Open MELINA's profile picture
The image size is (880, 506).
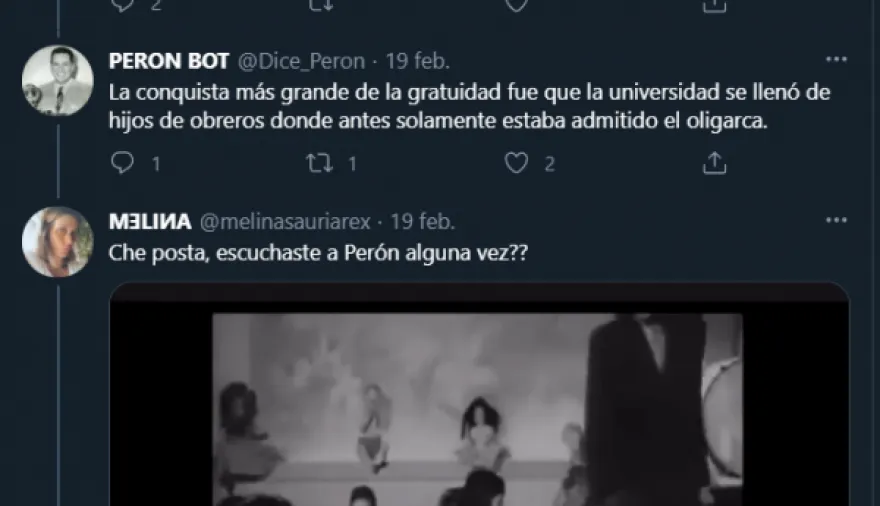click(58, 242)
